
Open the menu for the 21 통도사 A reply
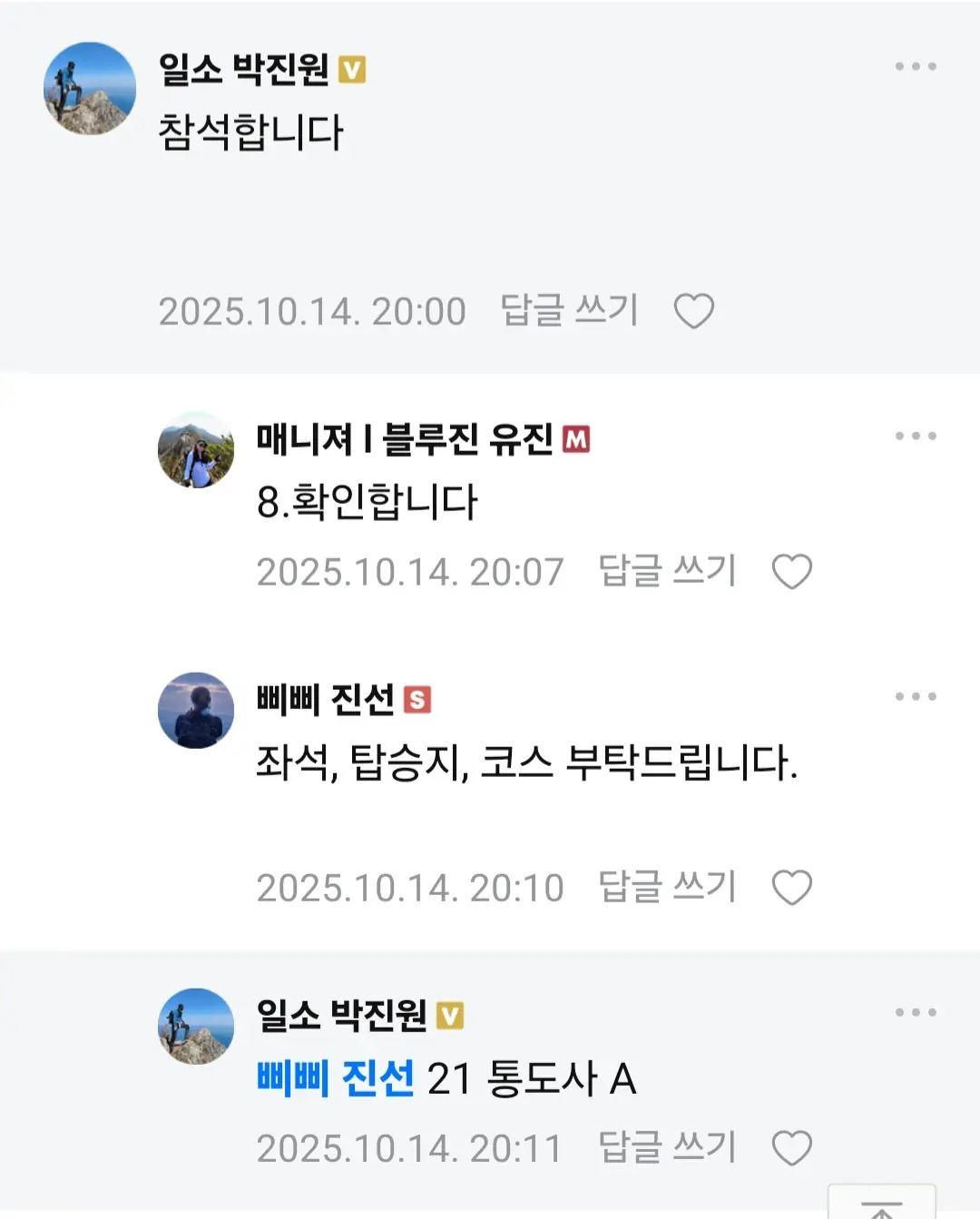915,1012
